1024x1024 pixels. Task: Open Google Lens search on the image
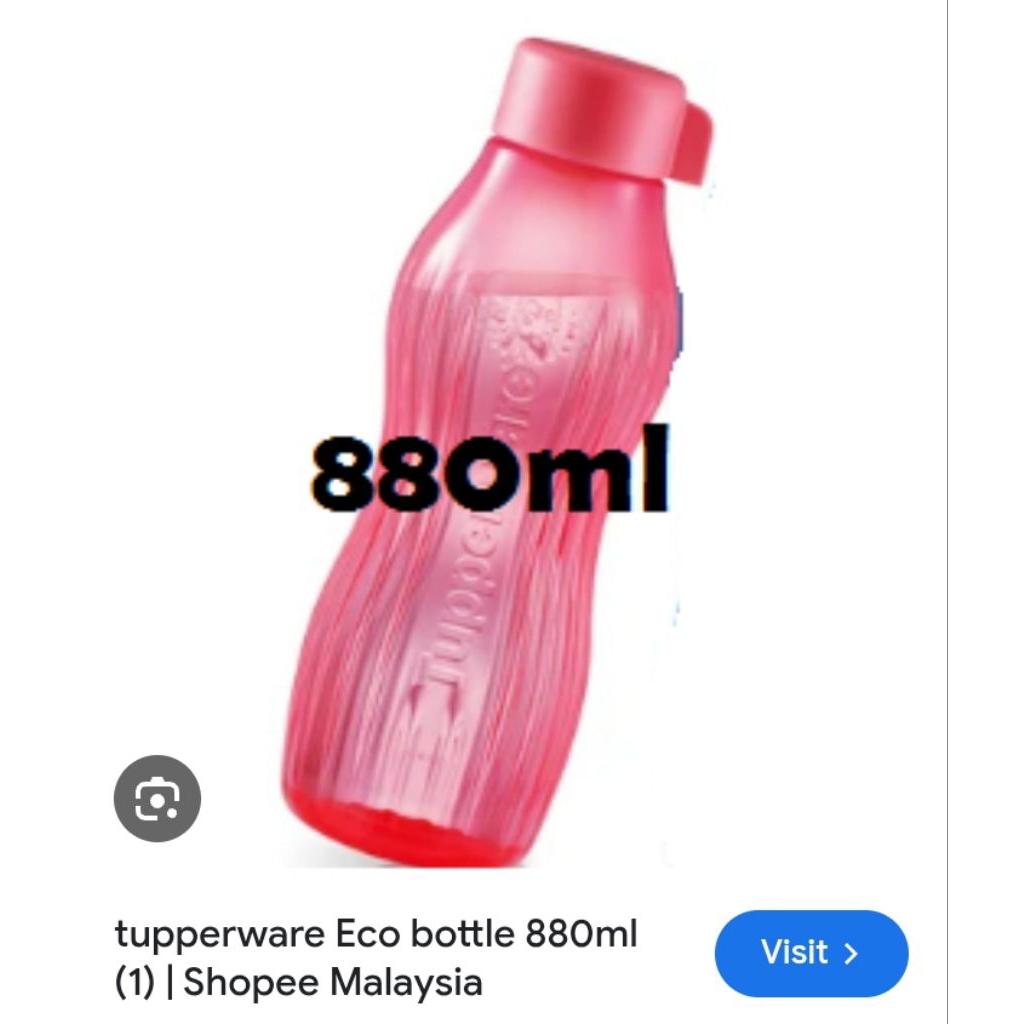point(157,798)
